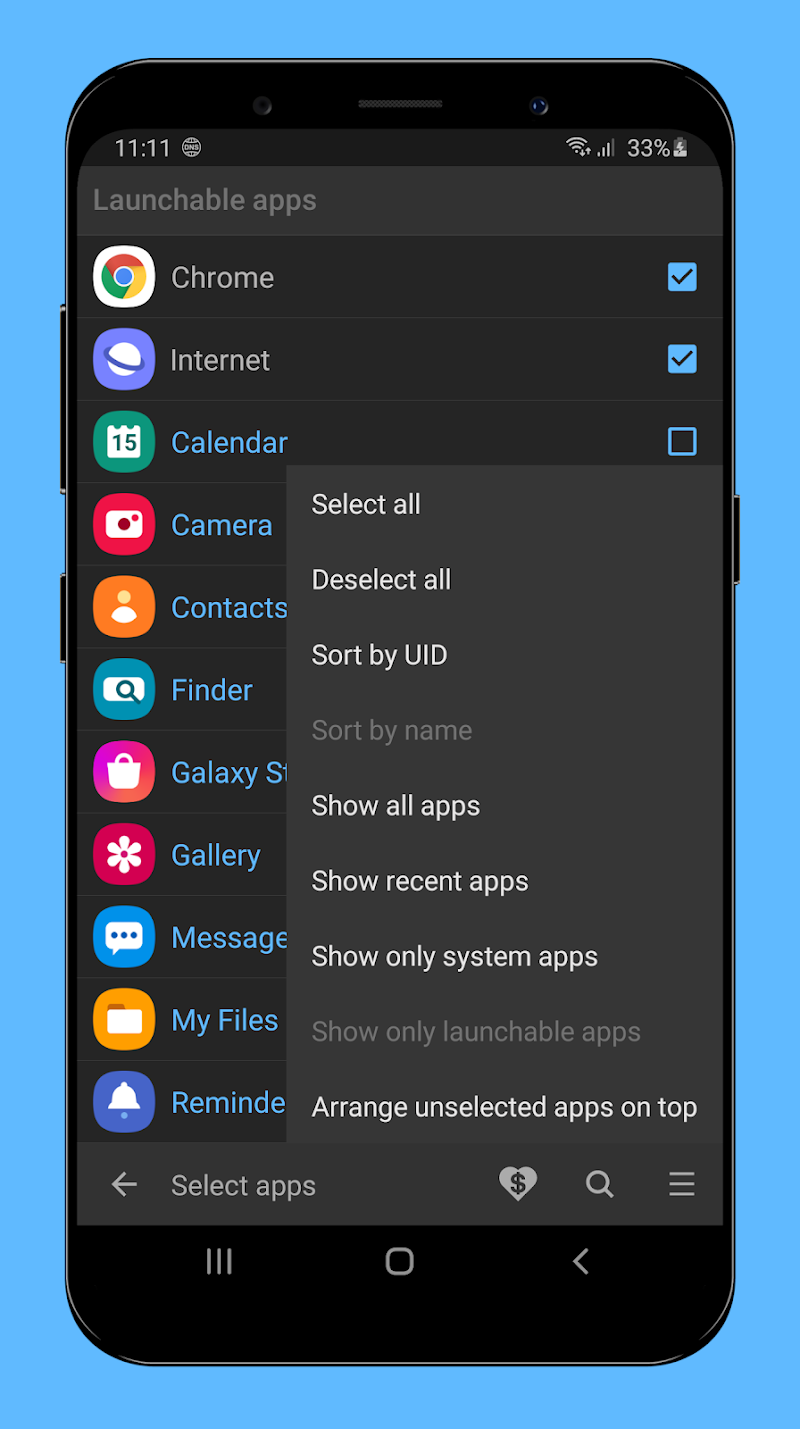
Task: Choose Select all from the menu
Action: pyautogui.click(x=366, y=504)
